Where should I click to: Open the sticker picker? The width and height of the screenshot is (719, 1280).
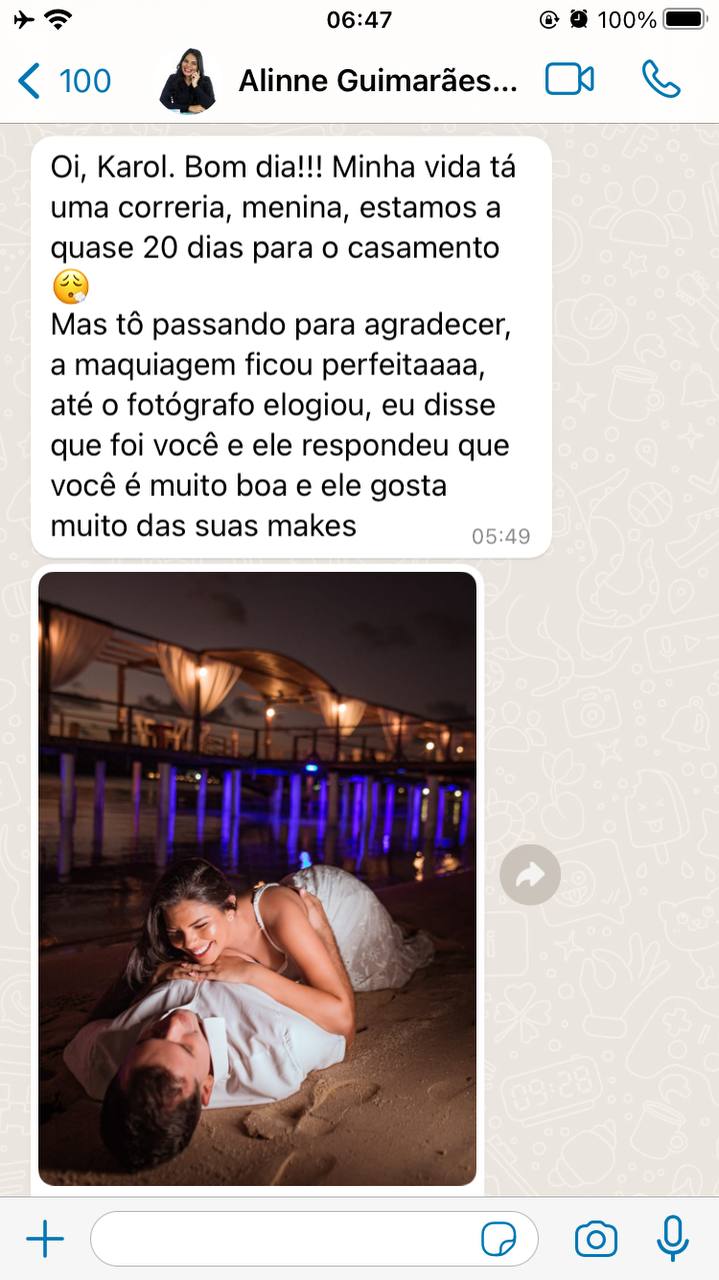[x=499, y=1240]
